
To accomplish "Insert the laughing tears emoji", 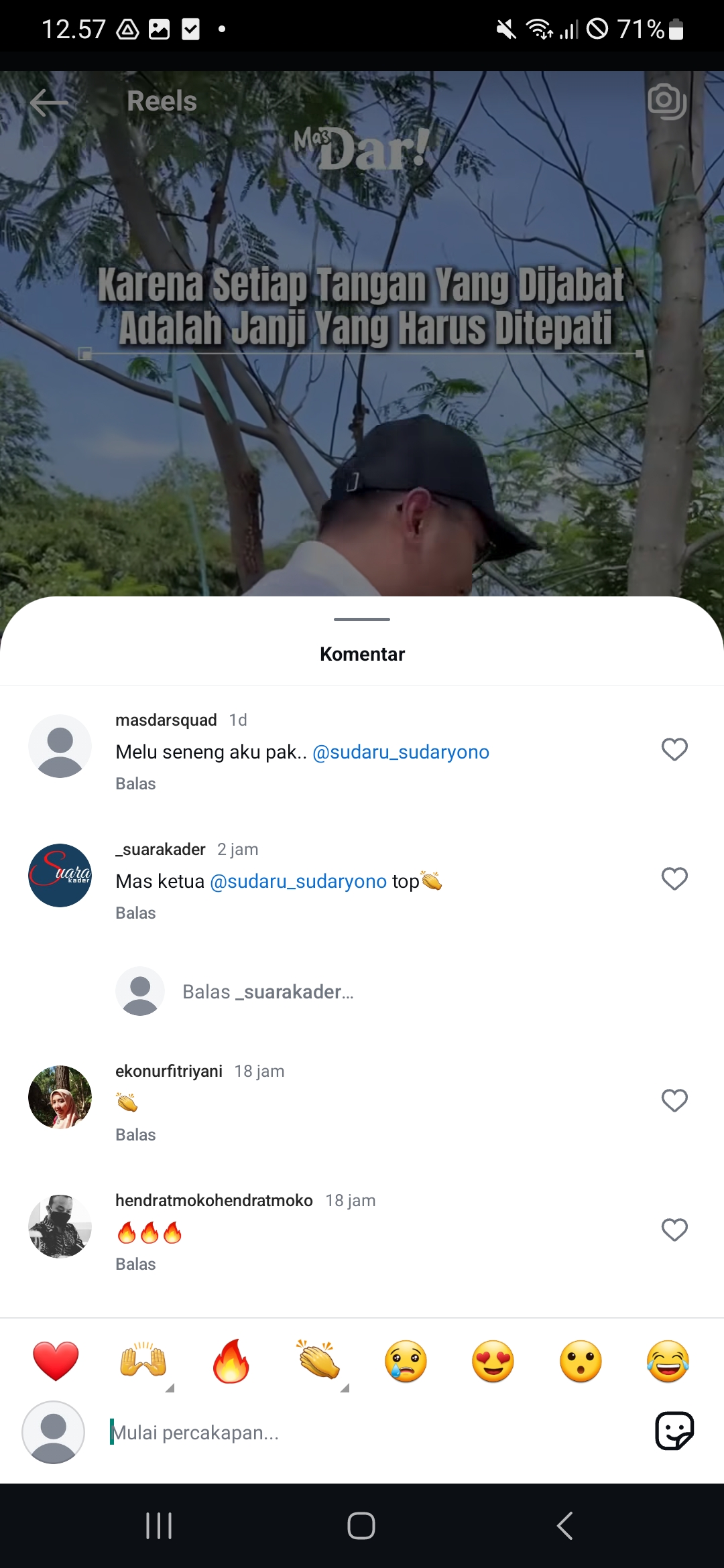I will pos(668,1361).
